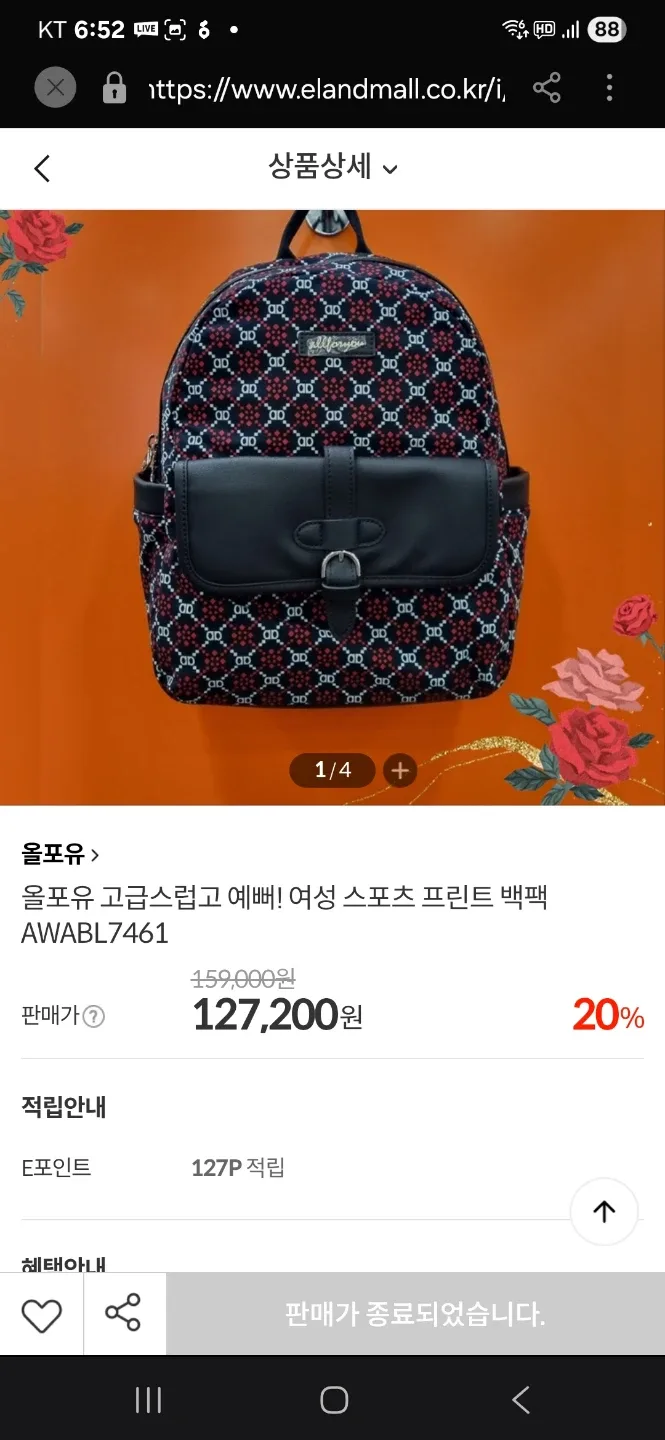Jump to top with arrow button
Image resolution: width=665 pixels, height=1440 pixels.
(604, 1211)
